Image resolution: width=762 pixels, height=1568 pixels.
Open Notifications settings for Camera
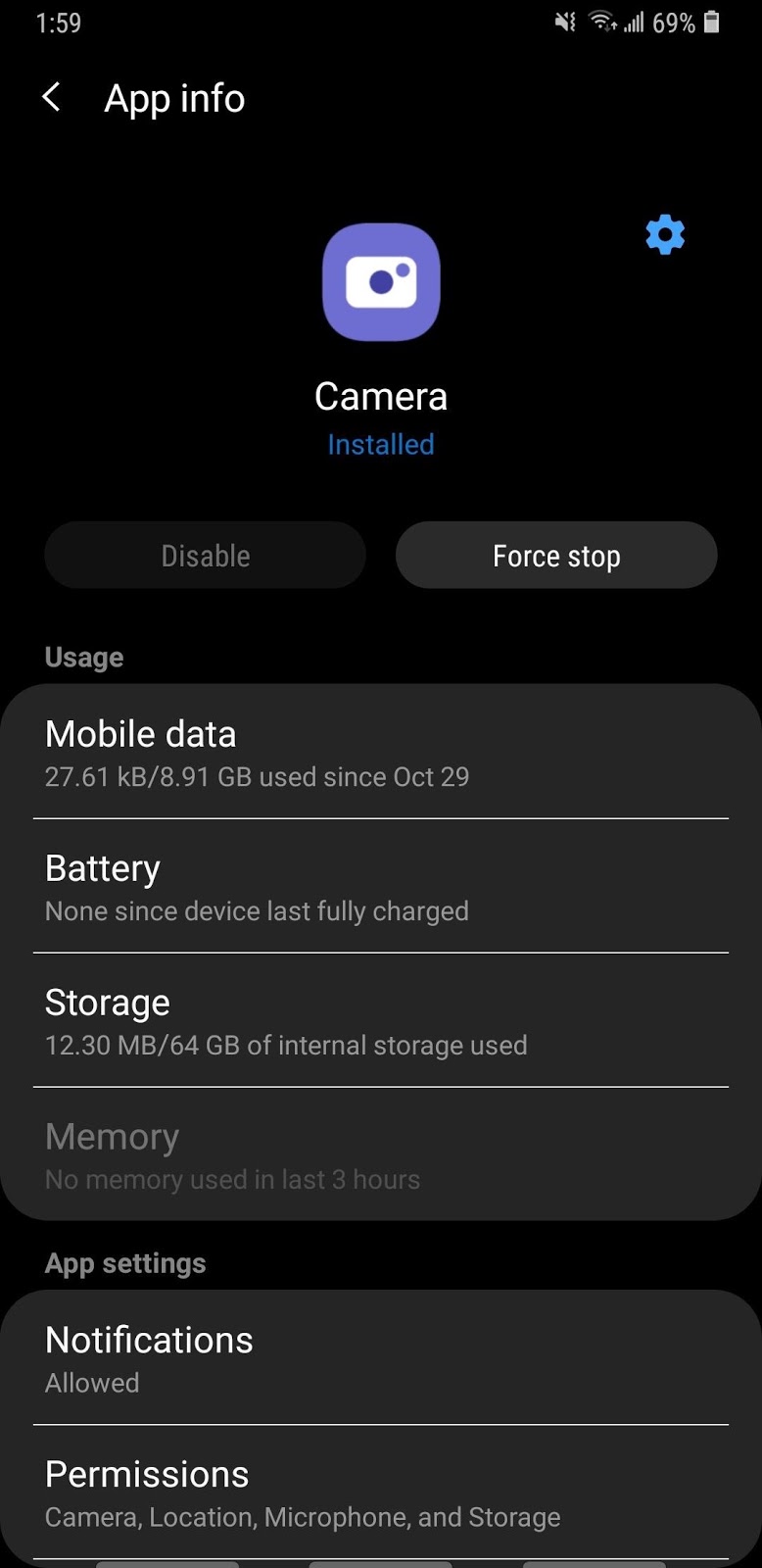click(381, 1358)
